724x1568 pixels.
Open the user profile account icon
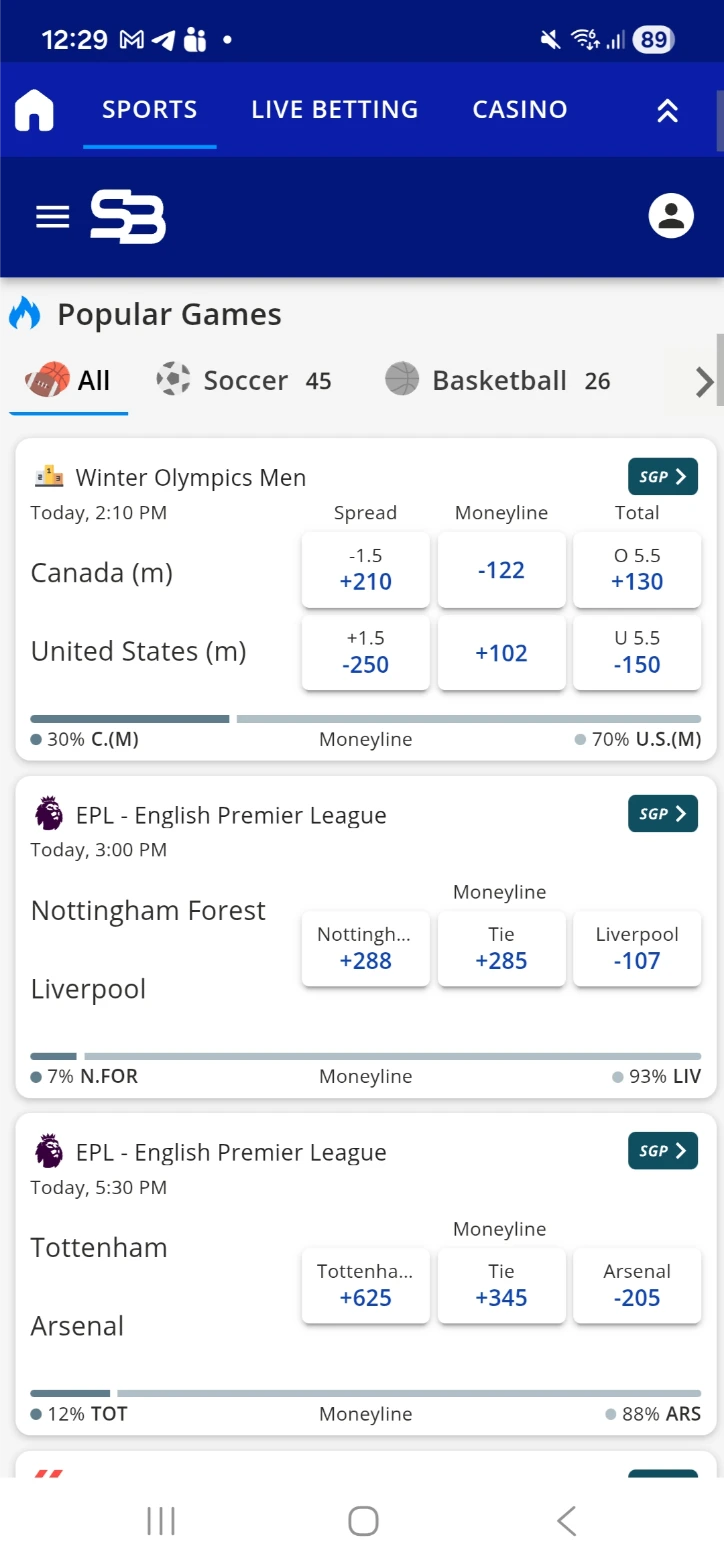tap(671, 214)
